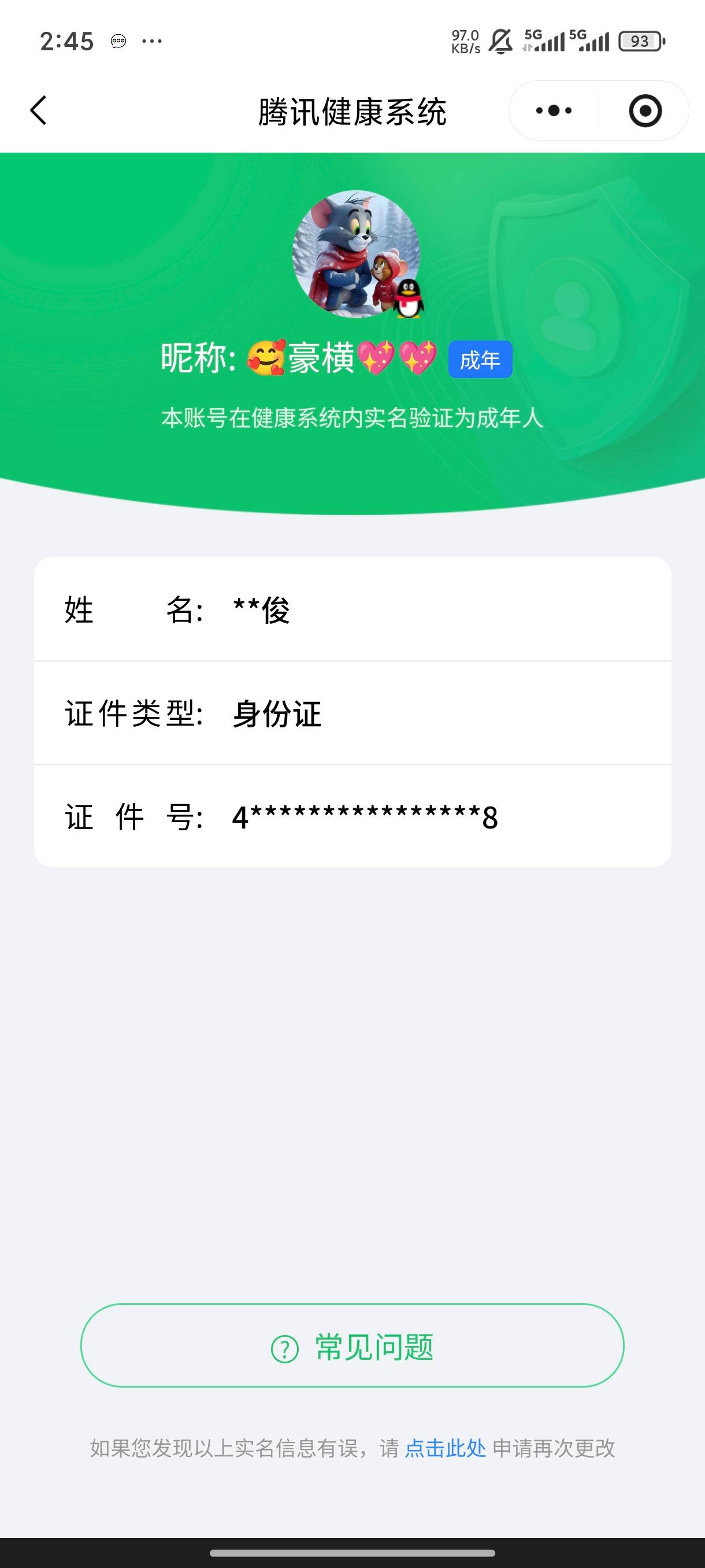
Task: Tap the back arrow to return
Action: coord(38,110)
